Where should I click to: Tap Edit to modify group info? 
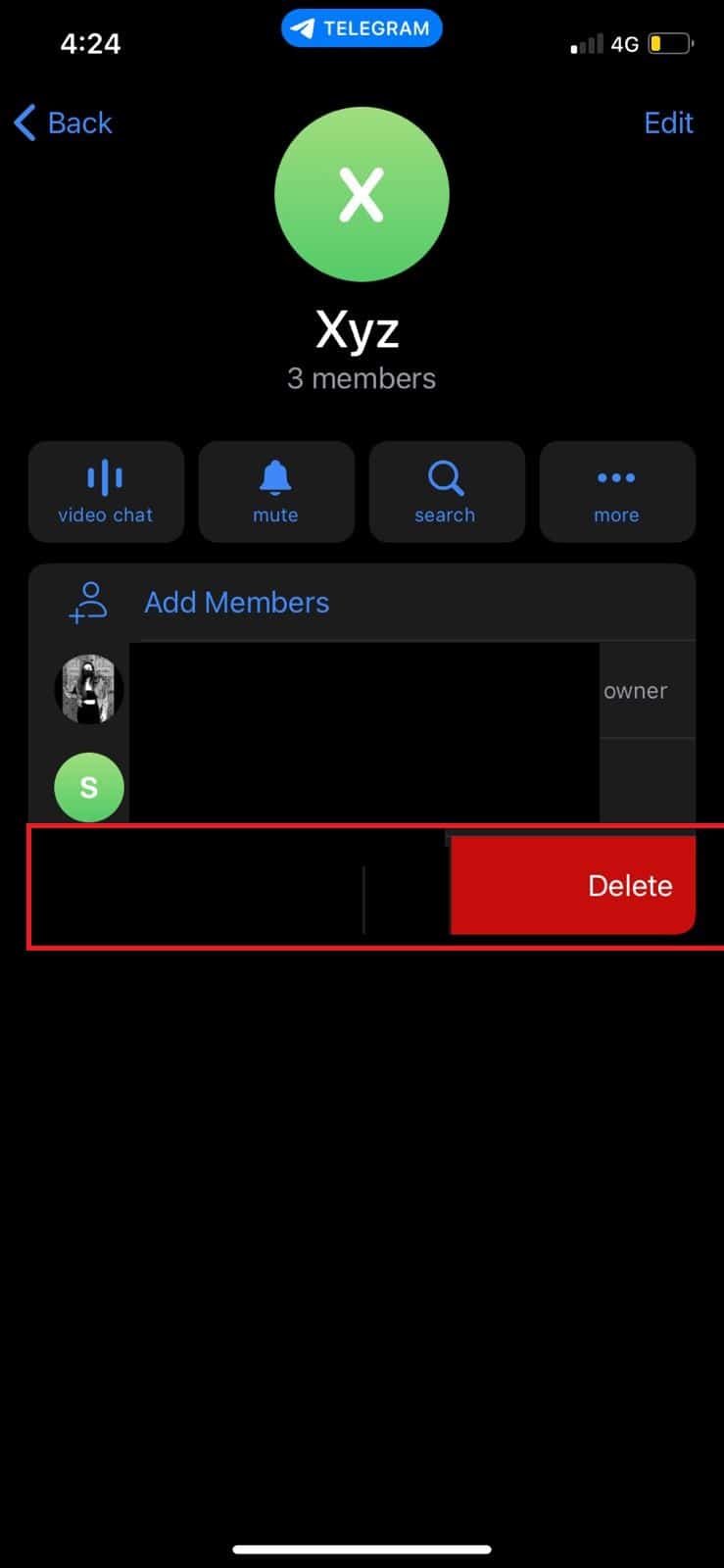pos(668,122)
